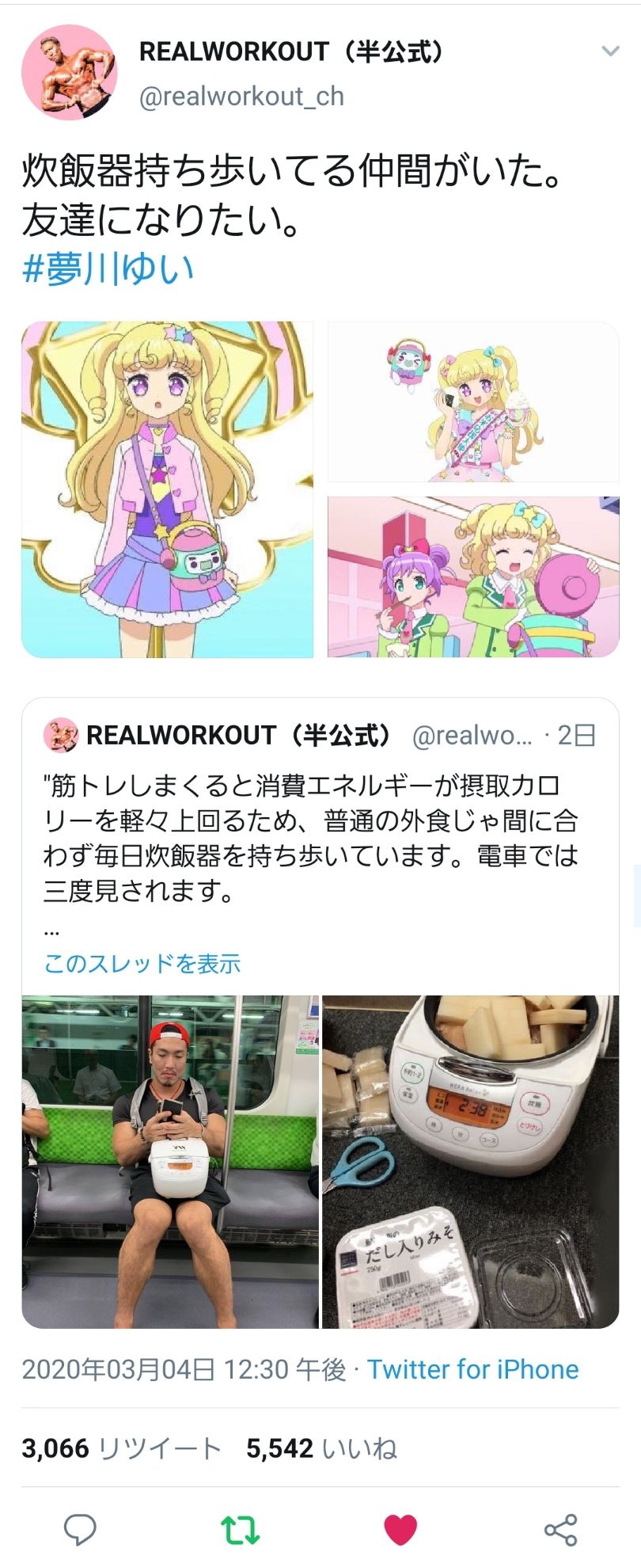Toggle like on the quoted thread tweet
Screen dimensions: 641x1568
click(401, 1528)
